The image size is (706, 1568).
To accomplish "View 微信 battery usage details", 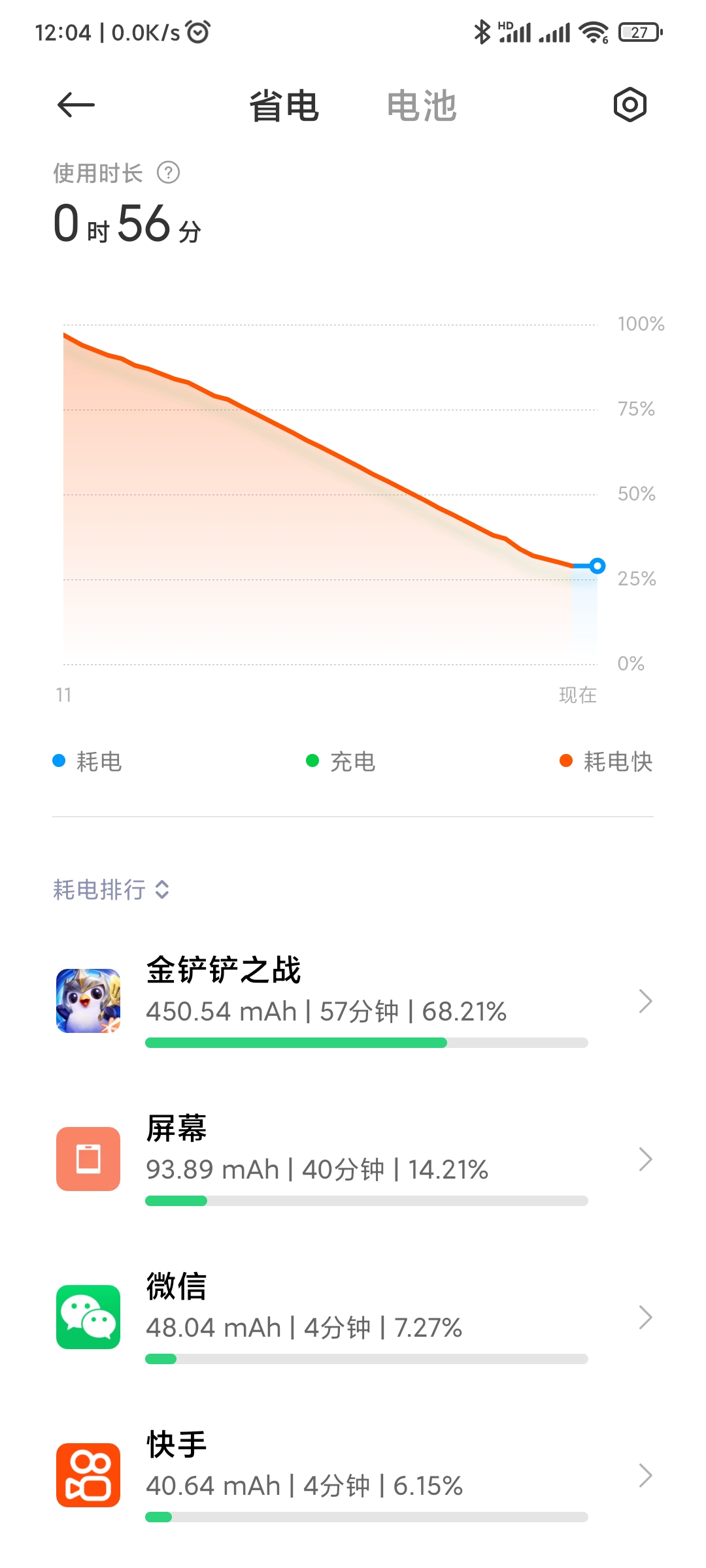I will click(353, 1317).
